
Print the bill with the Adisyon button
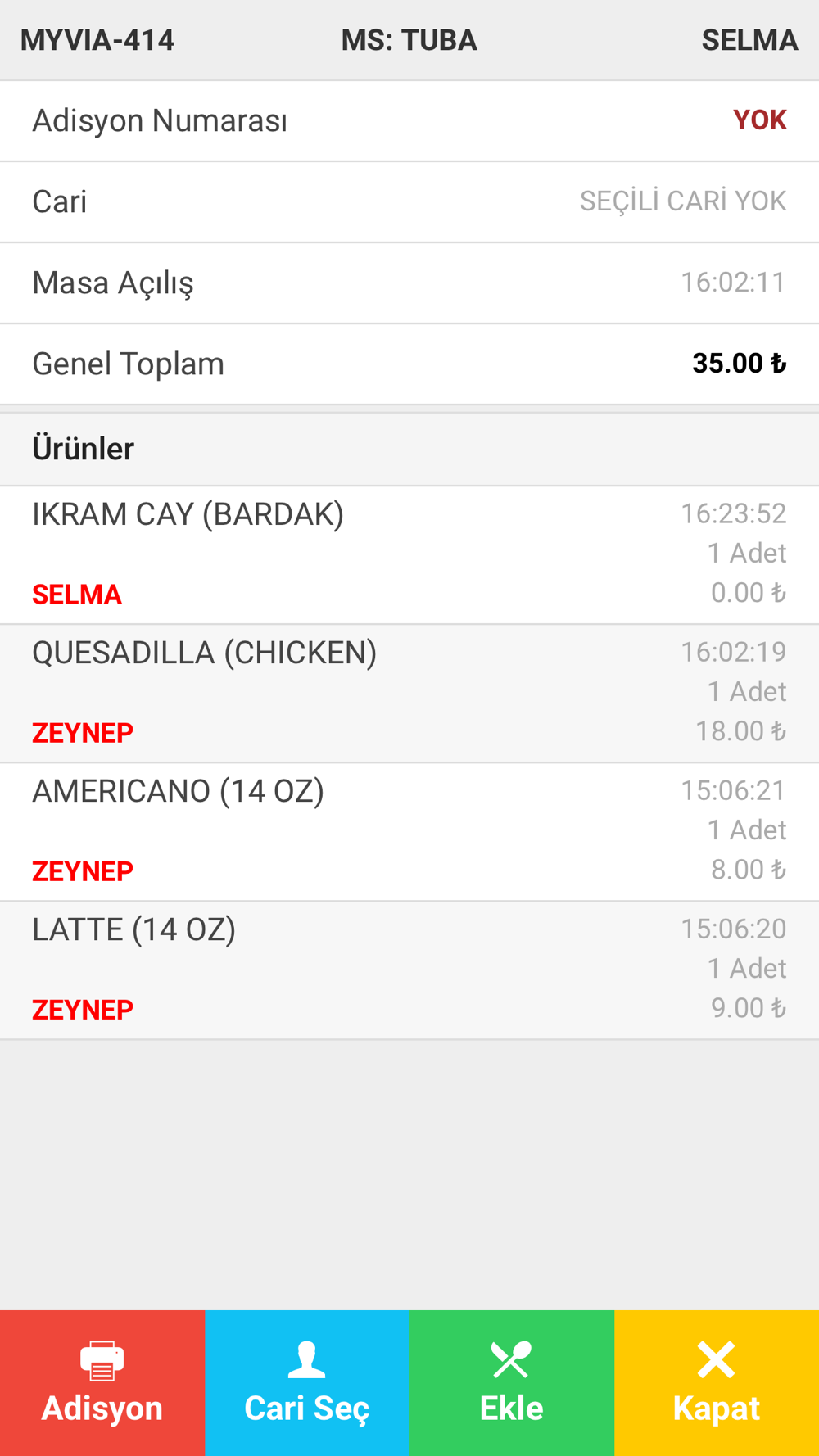(x=102, y=1383)
